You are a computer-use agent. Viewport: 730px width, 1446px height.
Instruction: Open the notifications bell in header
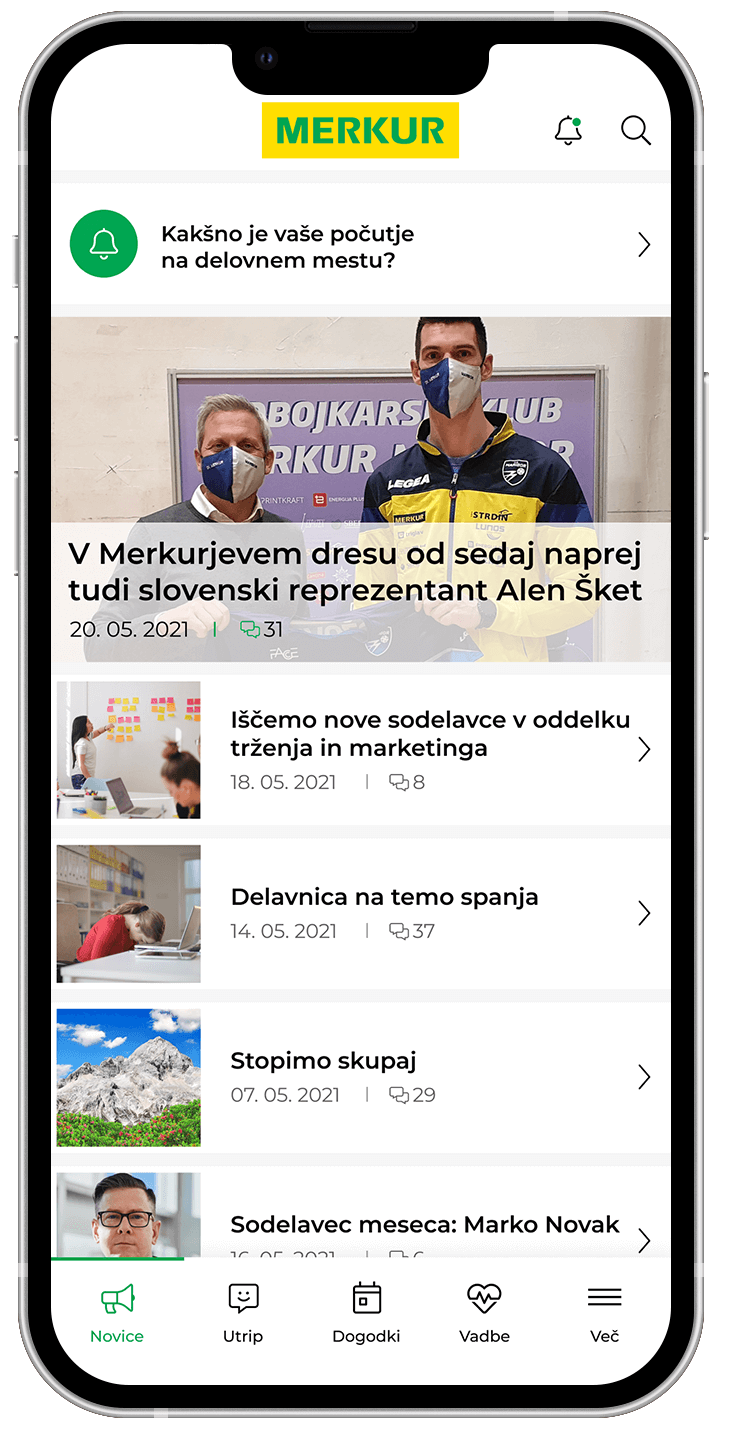coord(568,130)
